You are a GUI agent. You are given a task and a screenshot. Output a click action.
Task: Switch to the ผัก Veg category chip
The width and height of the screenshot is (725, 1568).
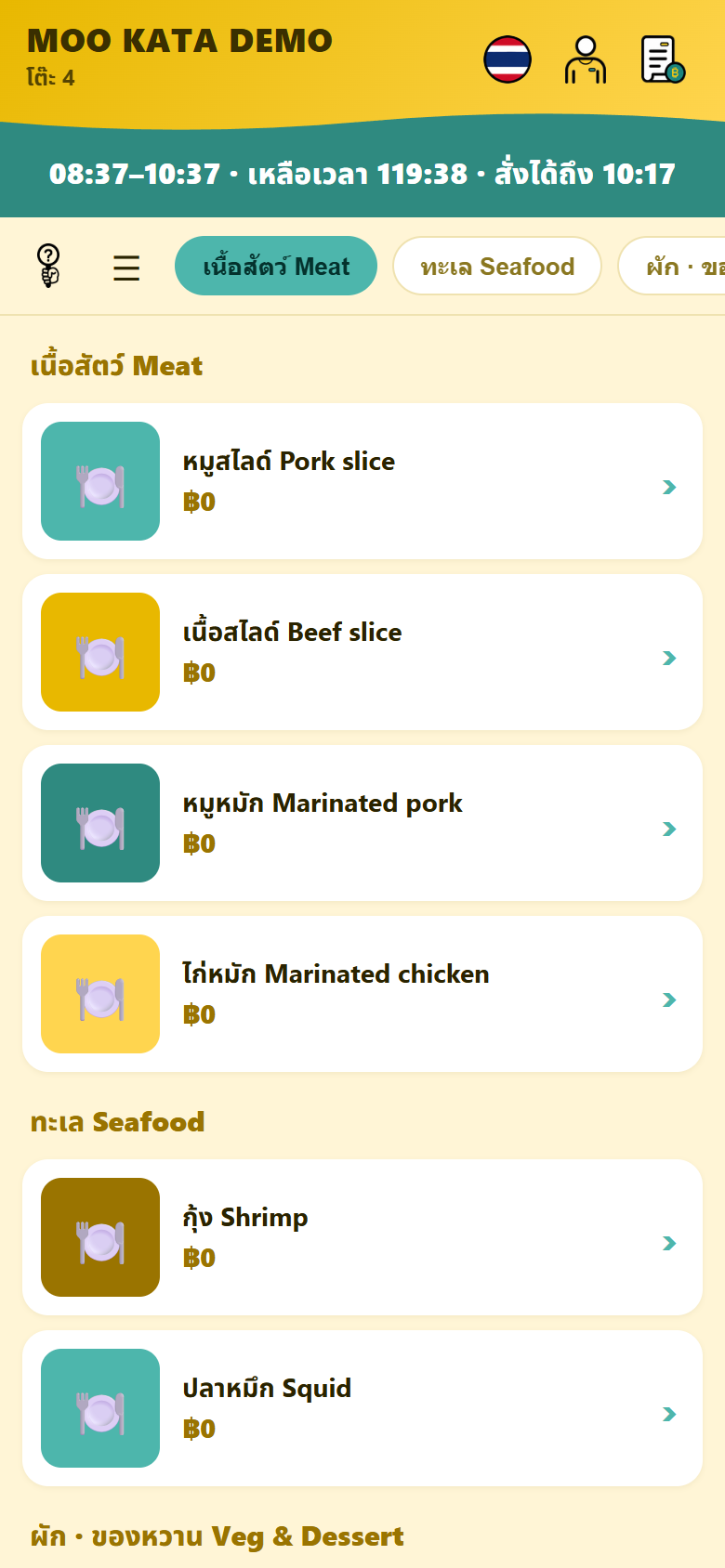click(672, 267)
